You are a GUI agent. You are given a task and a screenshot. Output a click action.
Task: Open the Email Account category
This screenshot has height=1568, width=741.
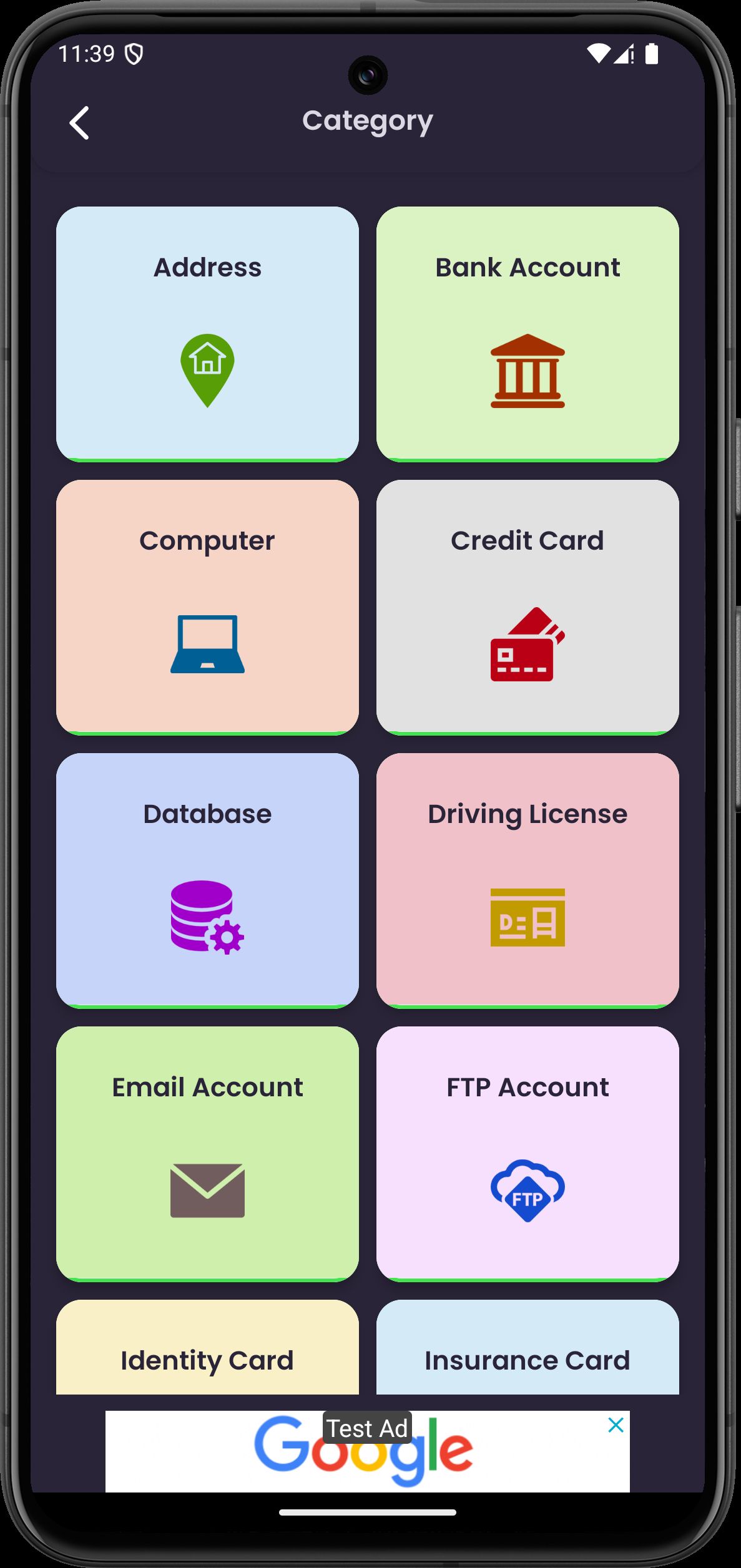207,1154
